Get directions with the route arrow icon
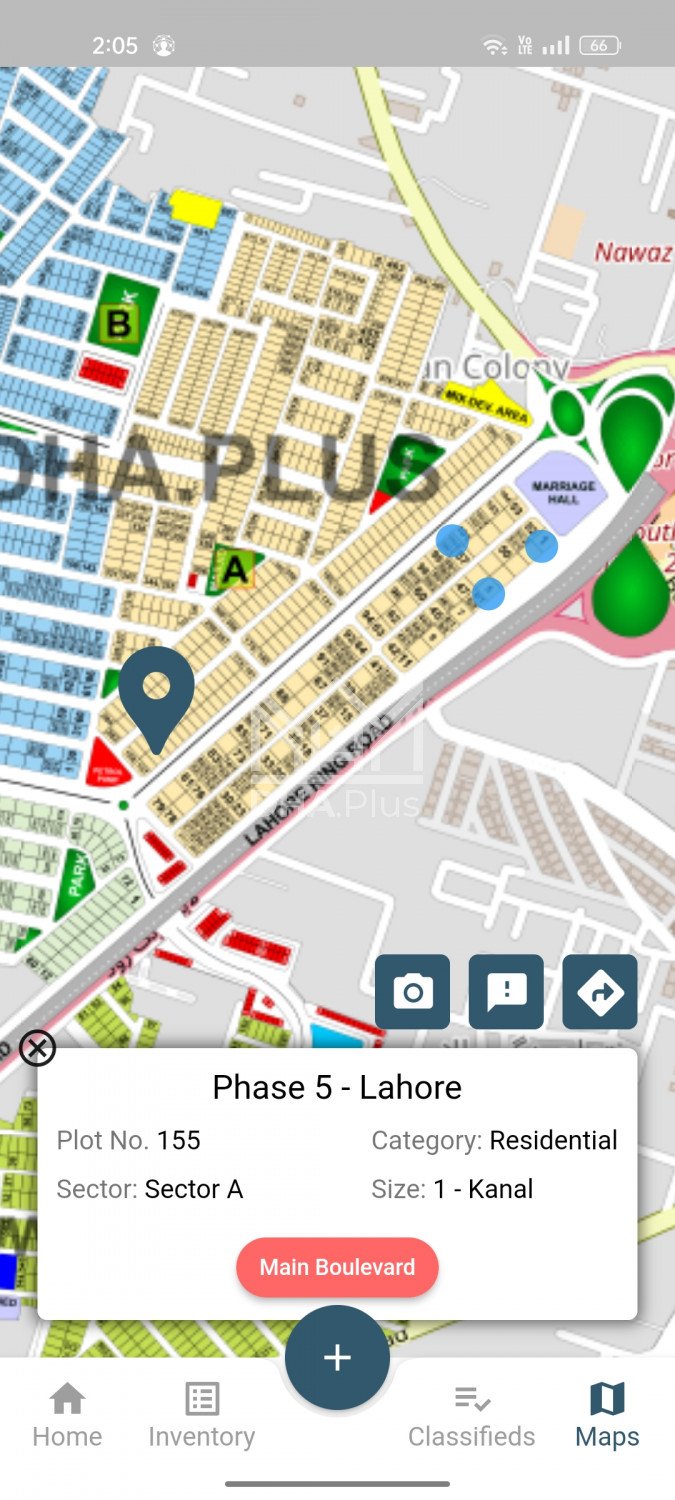Viewport: 675px width, 1500px height. coord(600,992)
